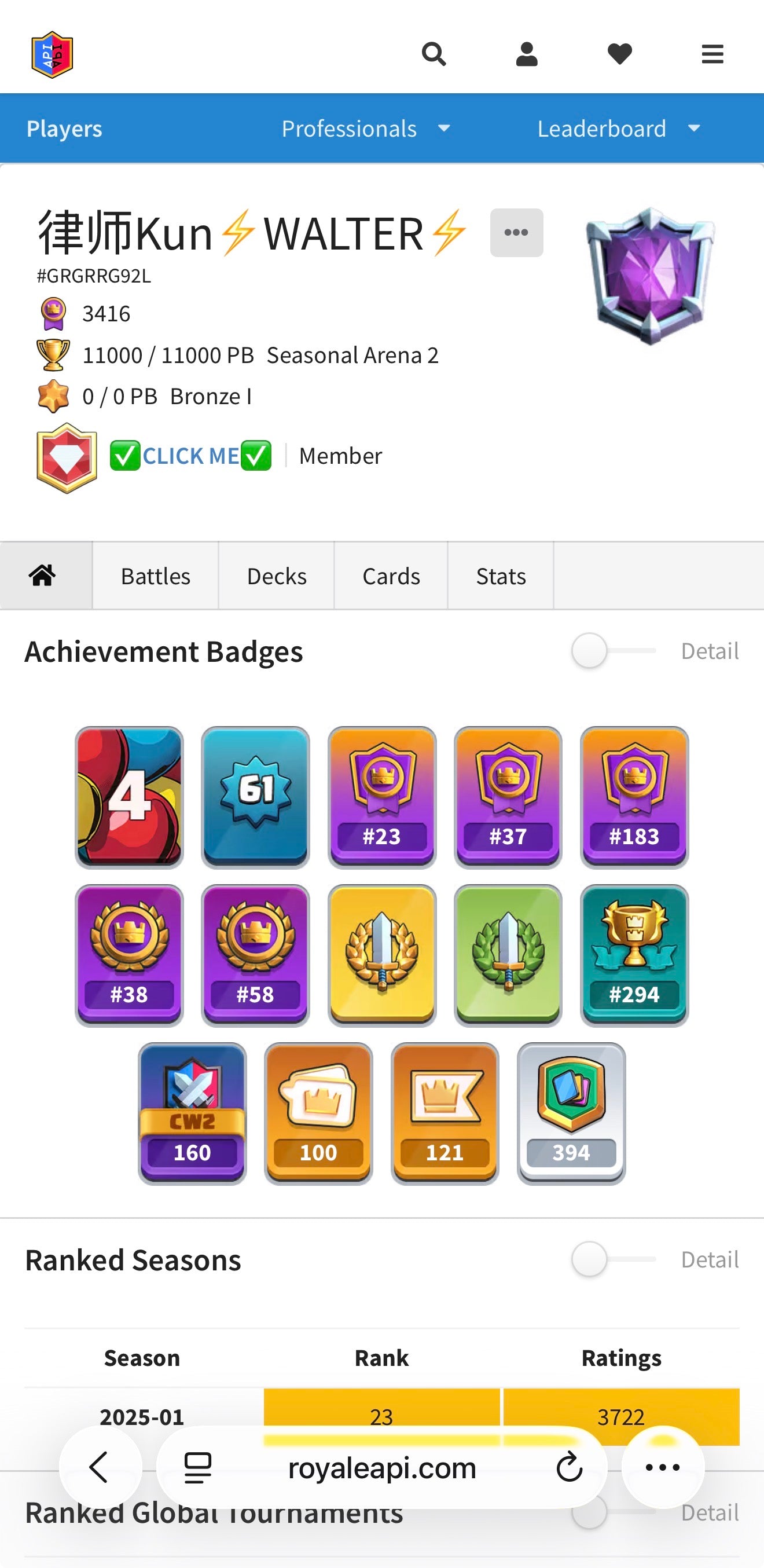Viewport: 764px width, 1568px height.
Task: Open the CLICK ME clan link
Action: [x=190, y=456]
